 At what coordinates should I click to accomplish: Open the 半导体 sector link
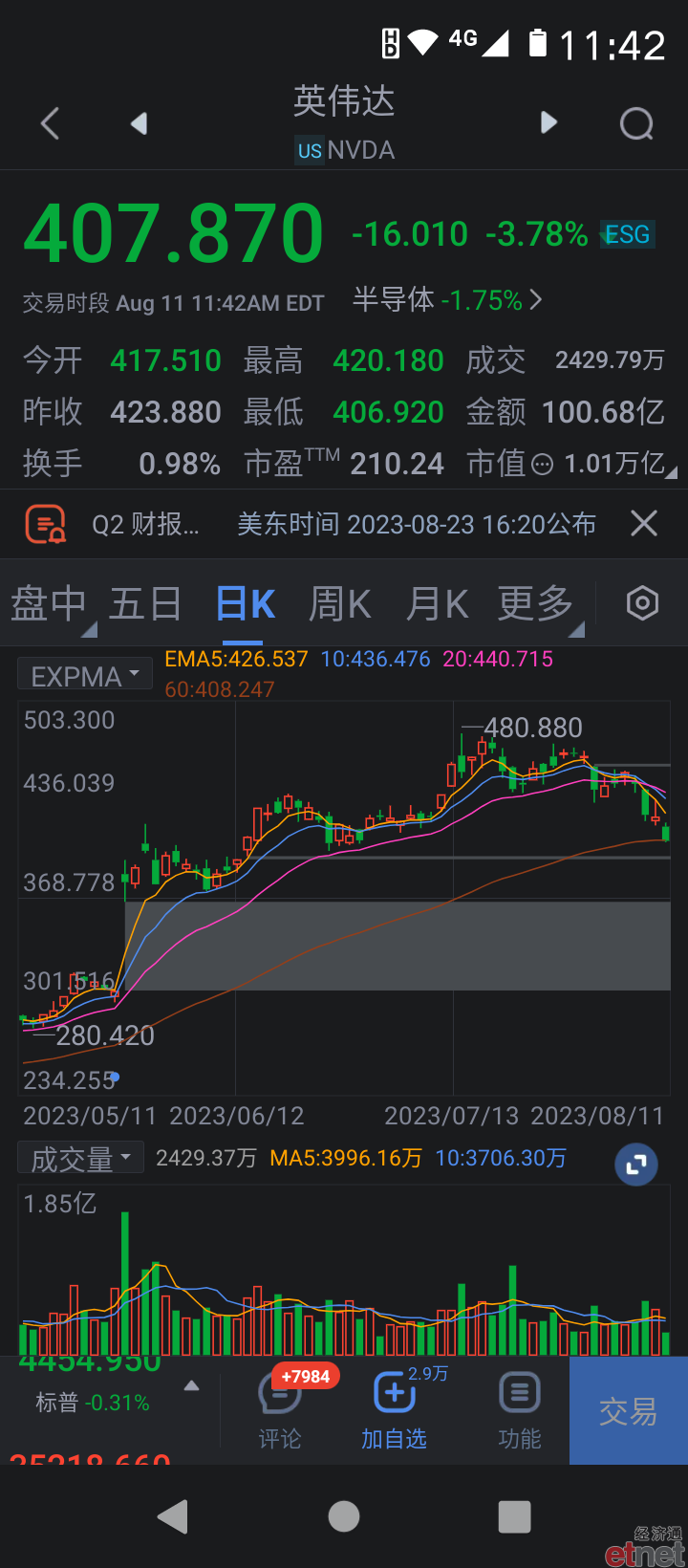pyautogui.click(x=447, y=300)
